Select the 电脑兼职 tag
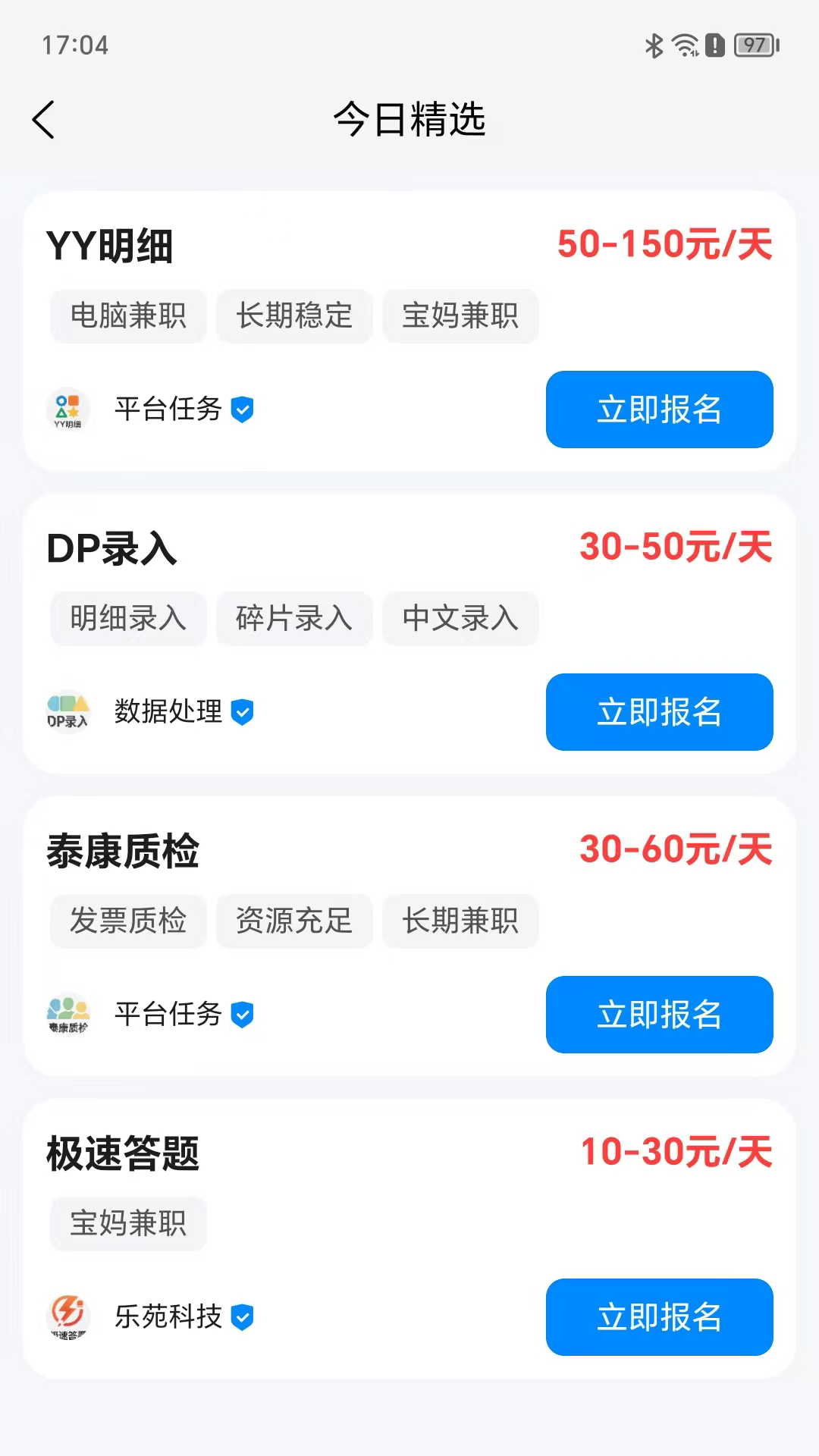 tap(127, 317)
